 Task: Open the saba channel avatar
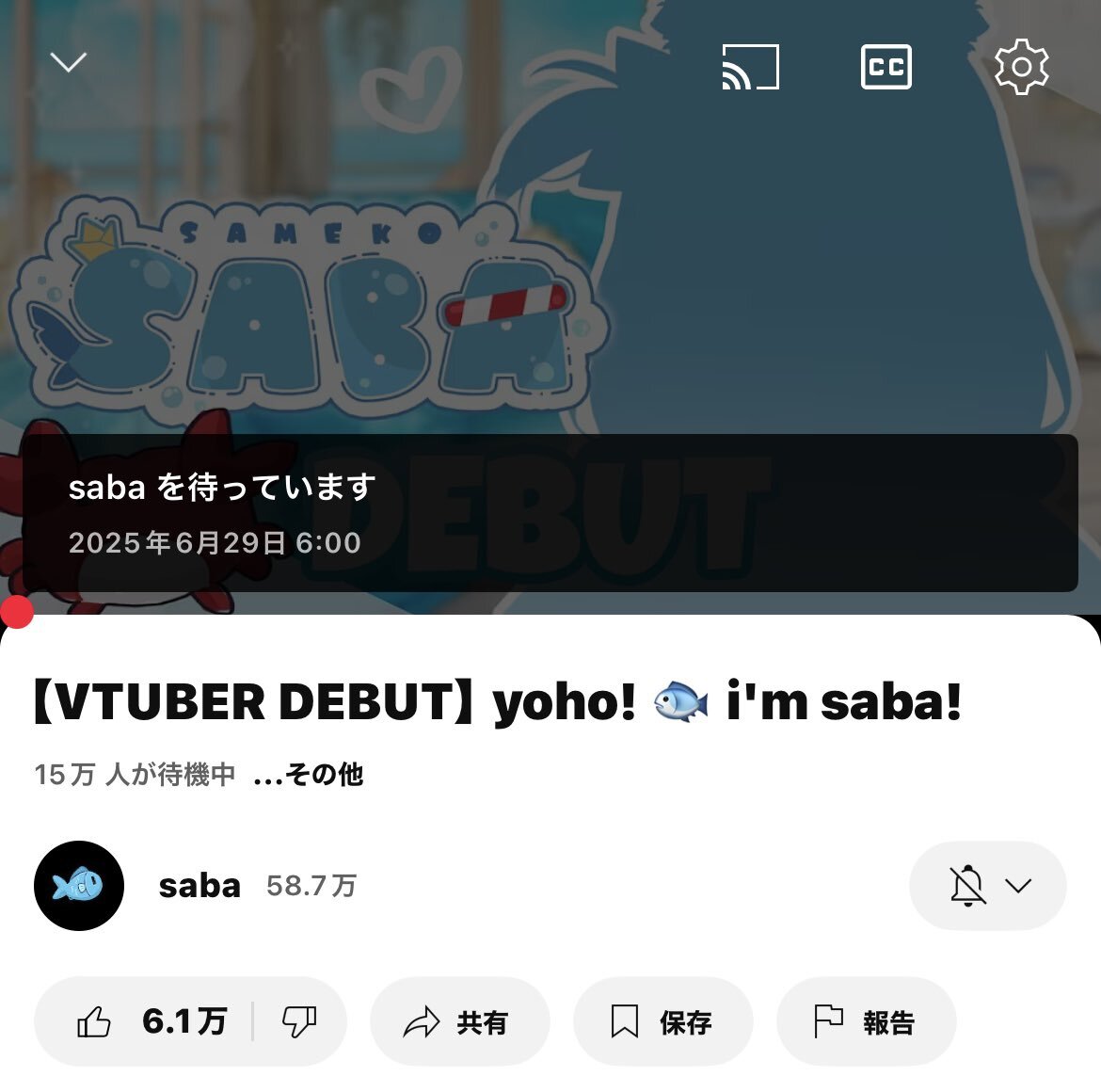click(x=79, y=886)
